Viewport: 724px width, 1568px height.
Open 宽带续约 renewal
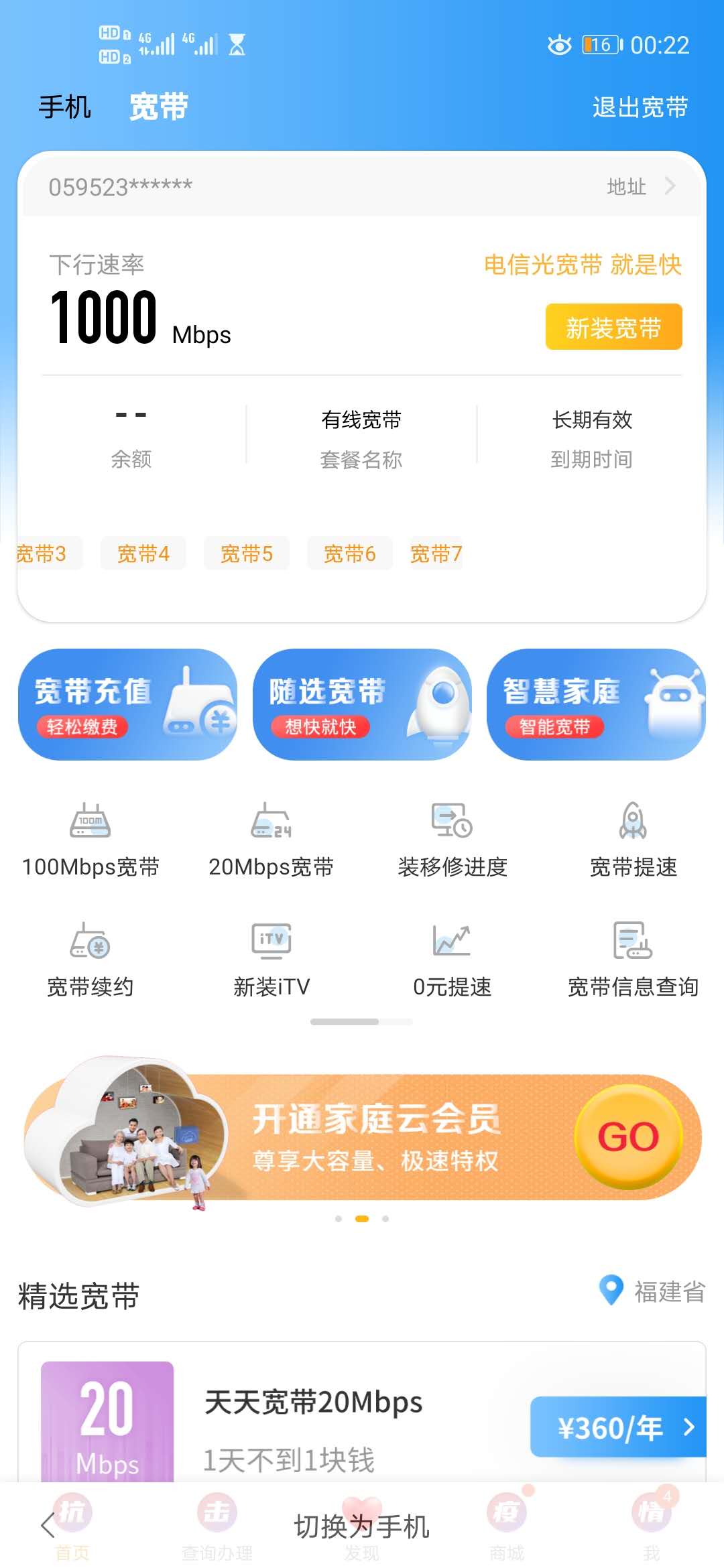(x=90, y=960)
